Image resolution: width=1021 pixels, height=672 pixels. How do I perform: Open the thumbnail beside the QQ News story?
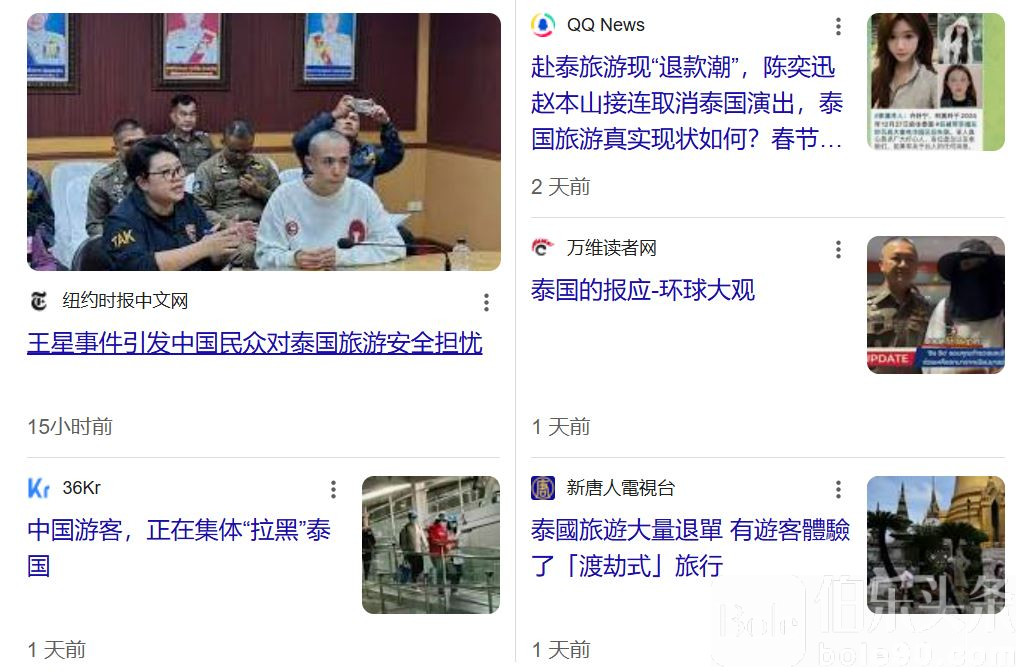(x=935, y=82)
